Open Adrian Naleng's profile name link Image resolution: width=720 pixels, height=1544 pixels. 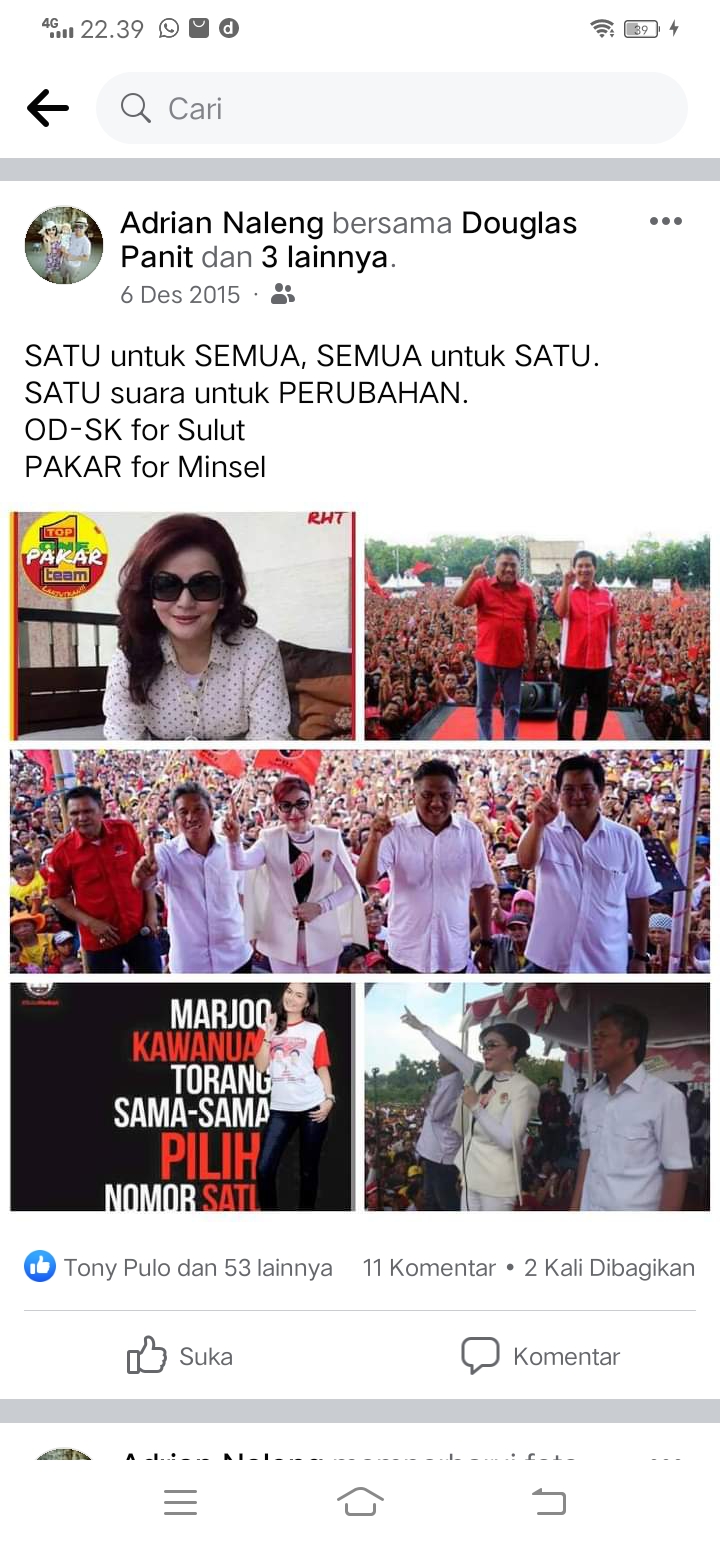[x=222, y=223]
